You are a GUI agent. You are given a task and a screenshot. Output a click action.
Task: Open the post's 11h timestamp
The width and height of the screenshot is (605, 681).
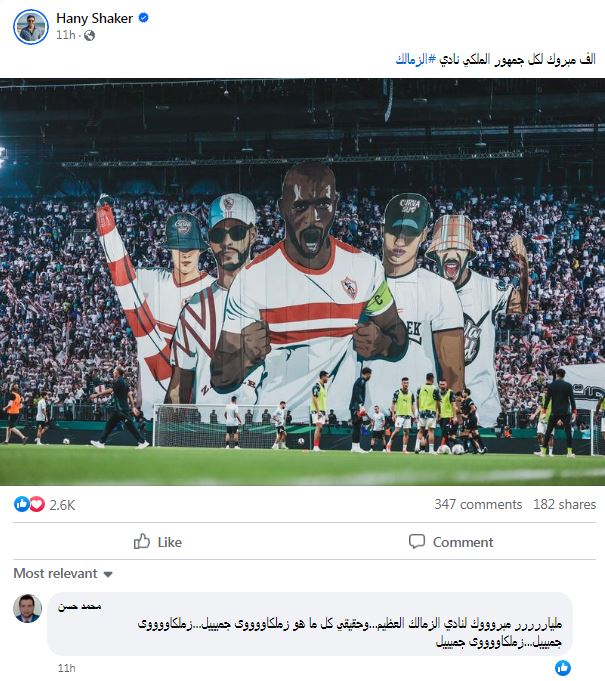click(x=65, y=35)
